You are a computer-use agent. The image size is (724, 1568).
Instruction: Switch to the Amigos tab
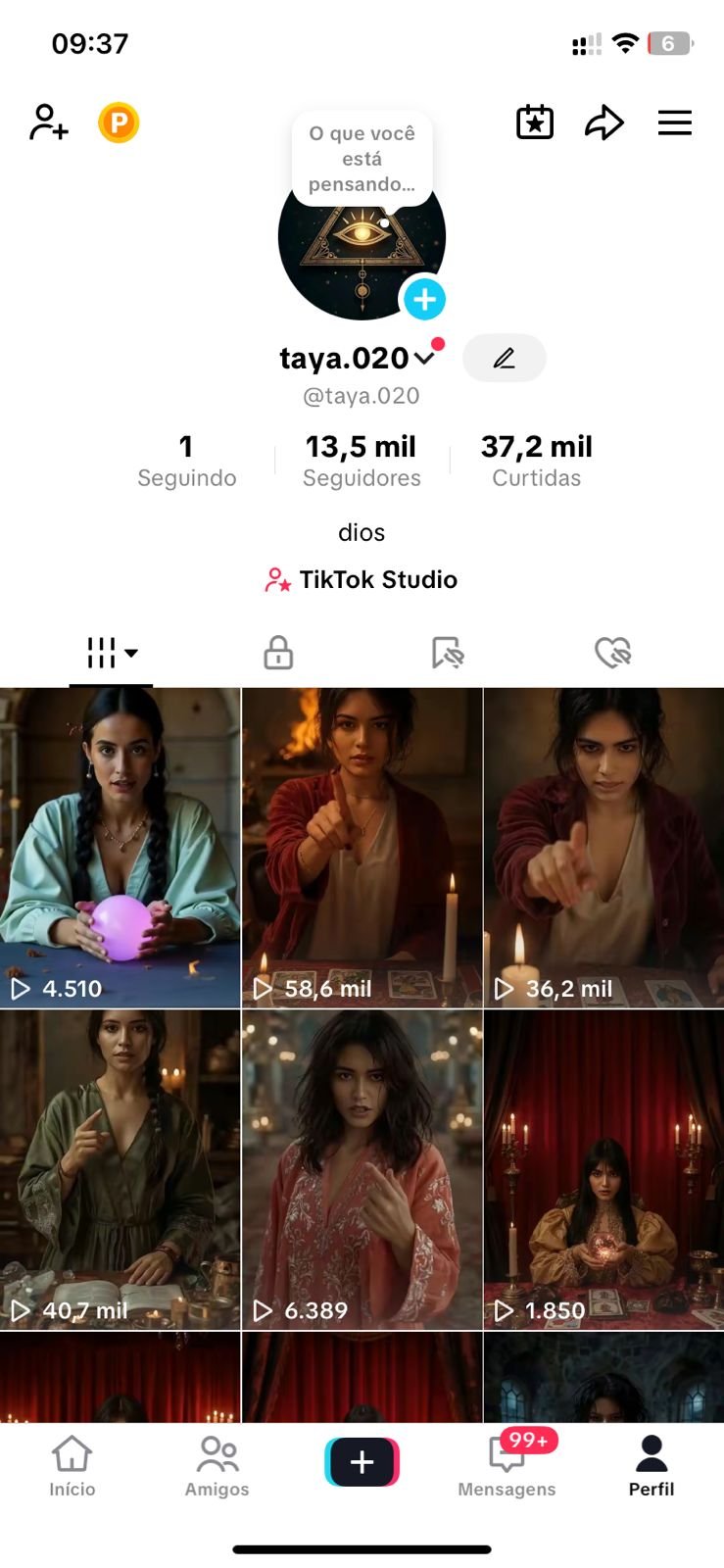[x=217, y=1466]
